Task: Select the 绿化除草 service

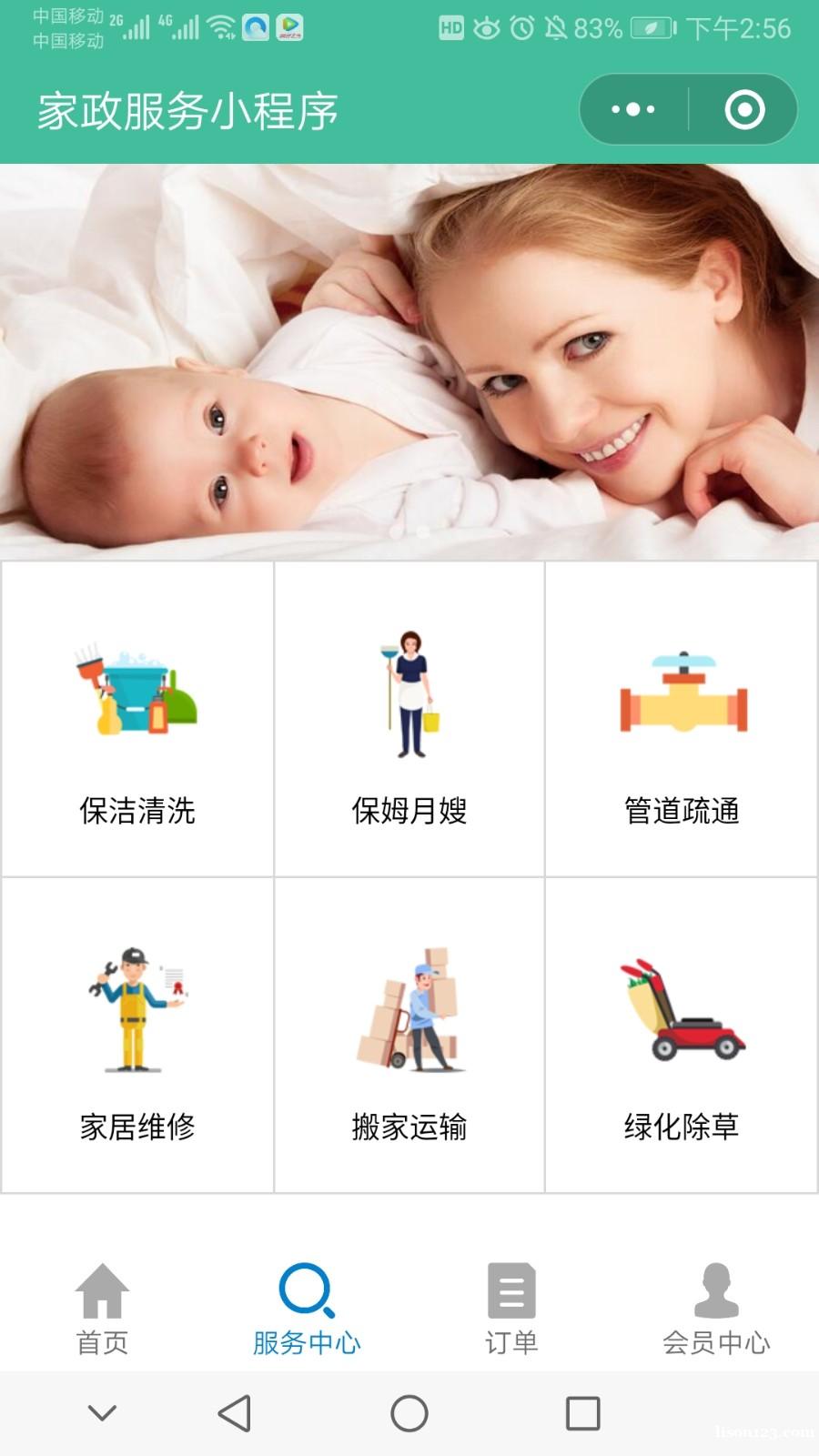Action: (x=682, y=1035)
